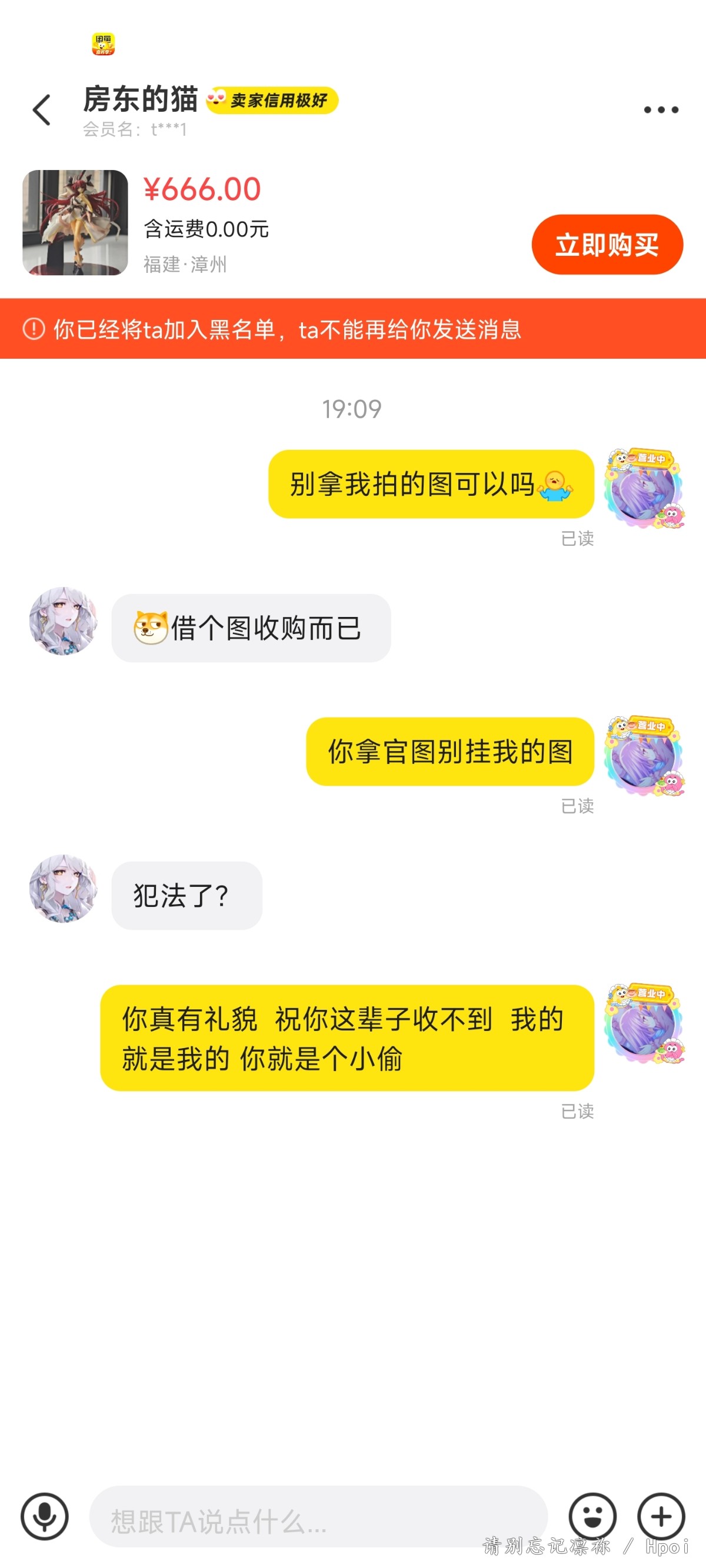Viewport: 706px width, 1568px height.
Task: Open the ¥666.00 figure listing thumbnail
Action: (75, 223)
